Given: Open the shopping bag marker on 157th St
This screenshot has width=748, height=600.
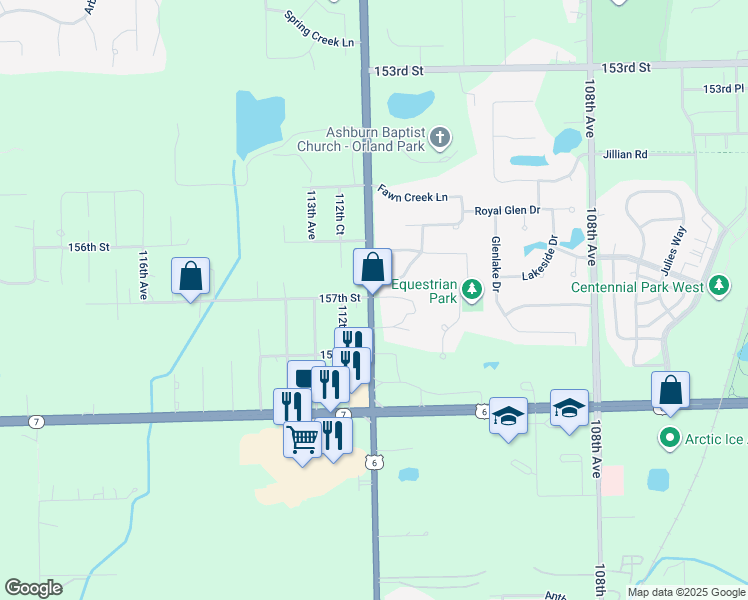Looking at the screenshot, I should point(372,269).
